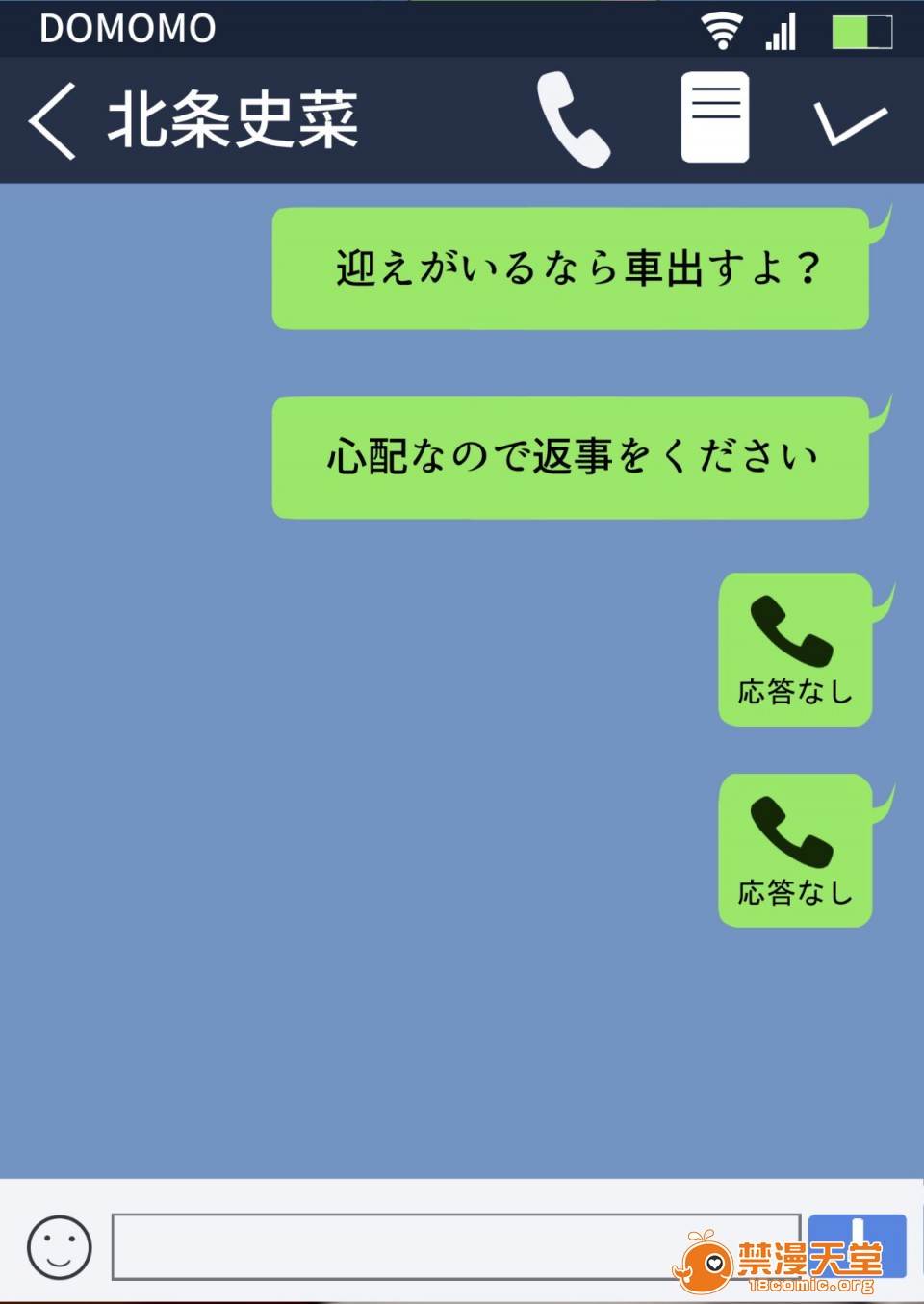Tap the first 応答なし missed call bubble
Viewport: 924px width, 1304px height.
point(796,650)
